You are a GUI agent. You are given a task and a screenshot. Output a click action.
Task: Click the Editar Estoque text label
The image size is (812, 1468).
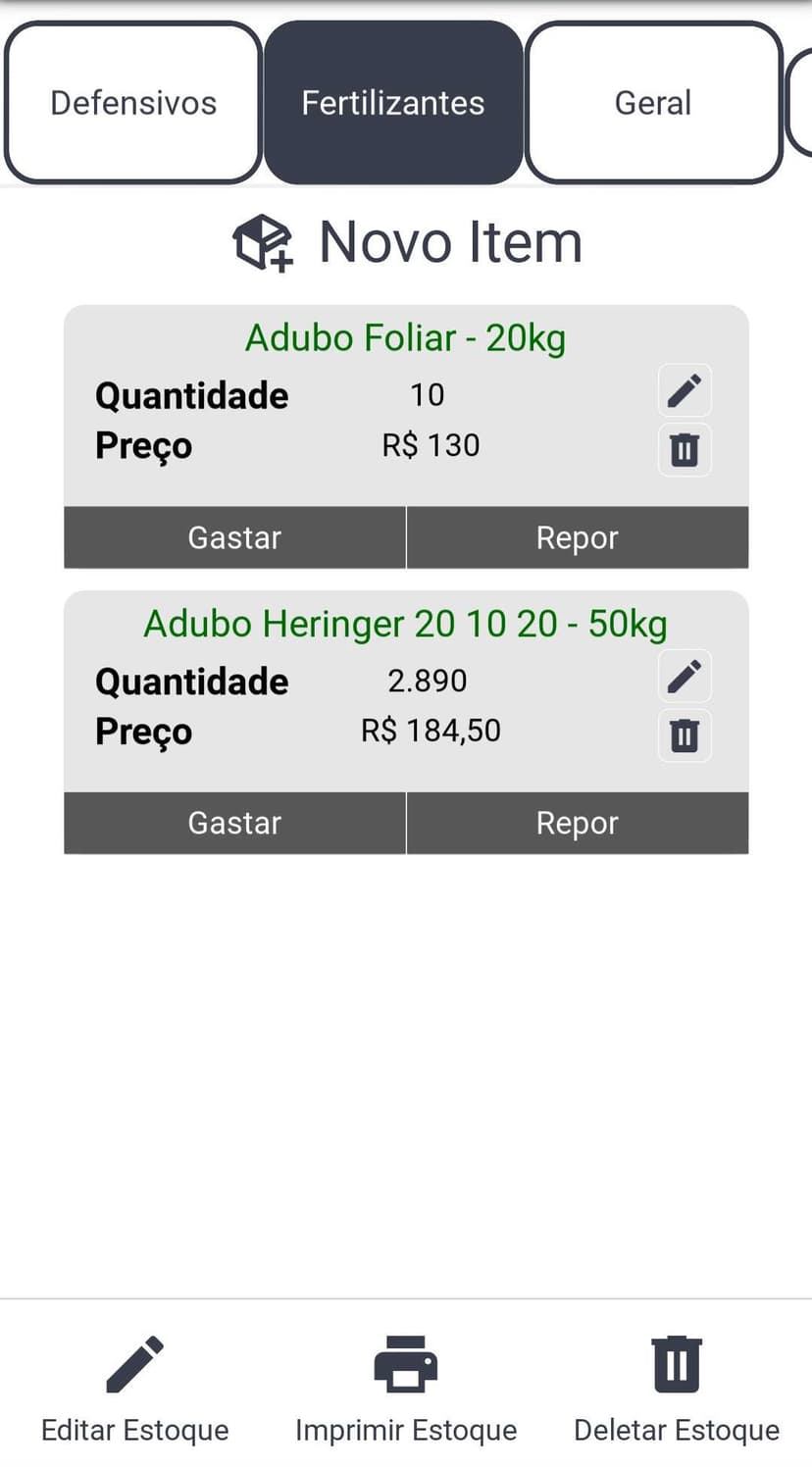tap(134, 1430)
